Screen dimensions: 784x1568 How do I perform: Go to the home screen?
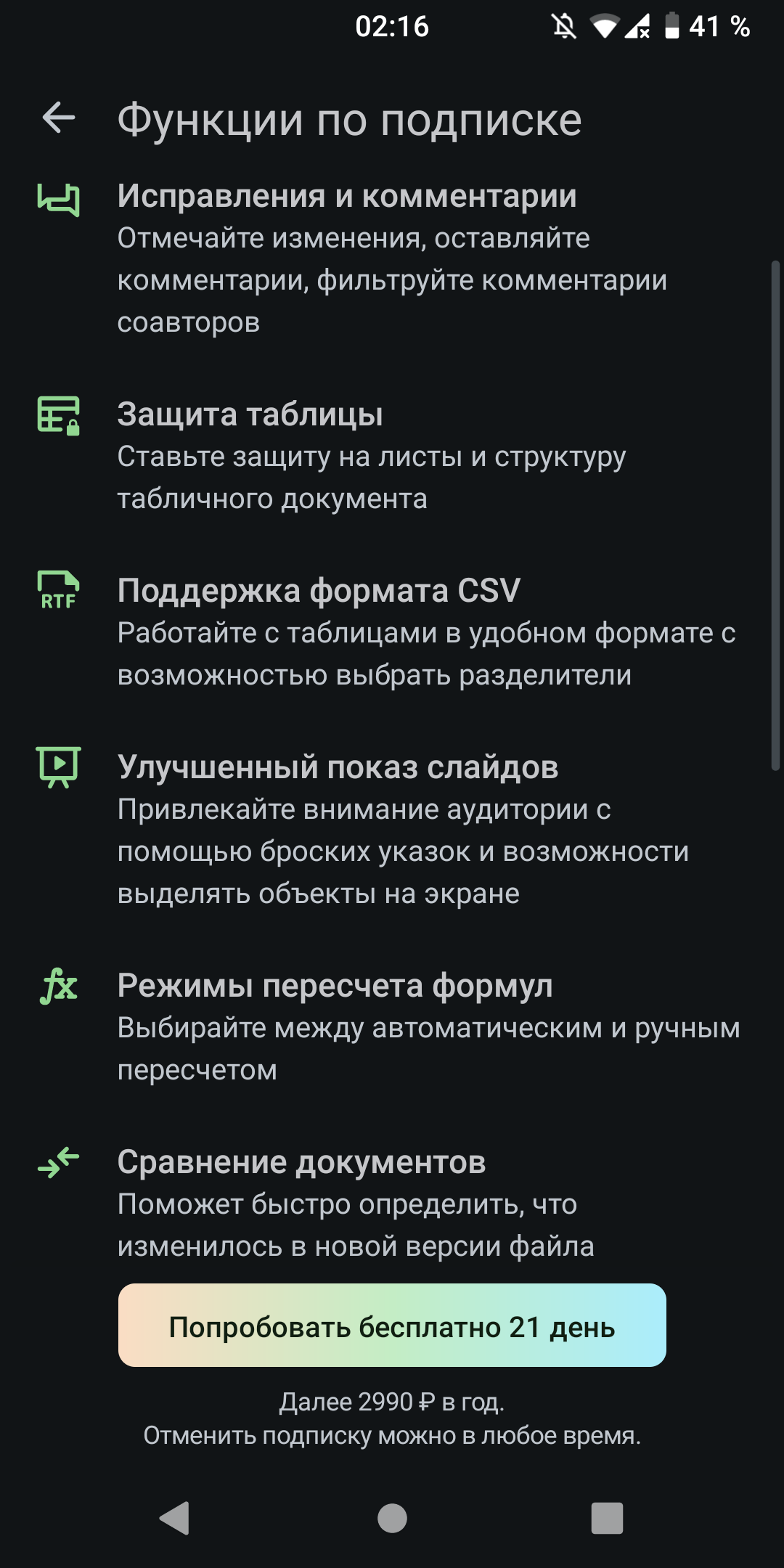392,1517
